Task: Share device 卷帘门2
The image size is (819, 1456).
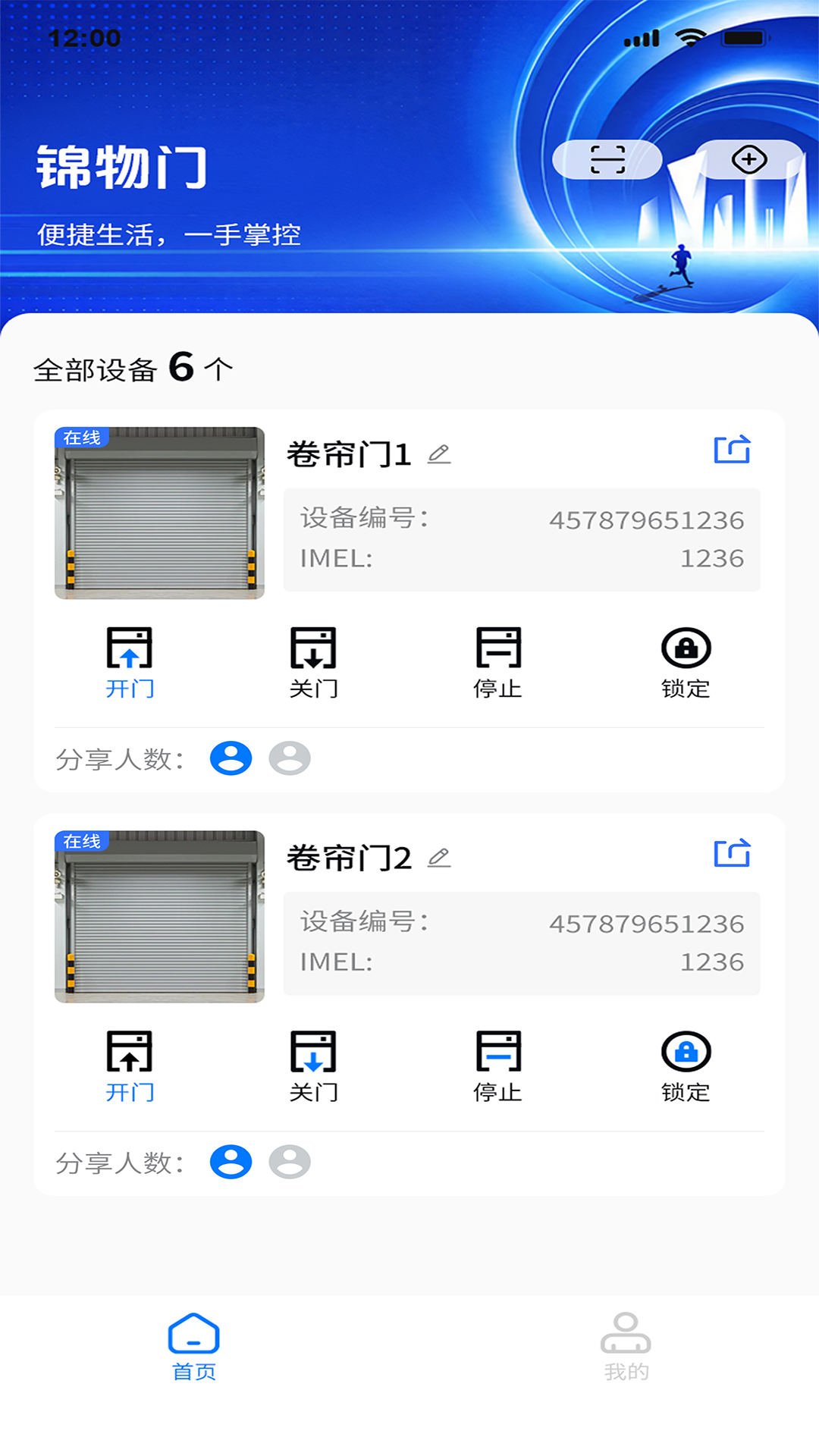Action: 732,853
